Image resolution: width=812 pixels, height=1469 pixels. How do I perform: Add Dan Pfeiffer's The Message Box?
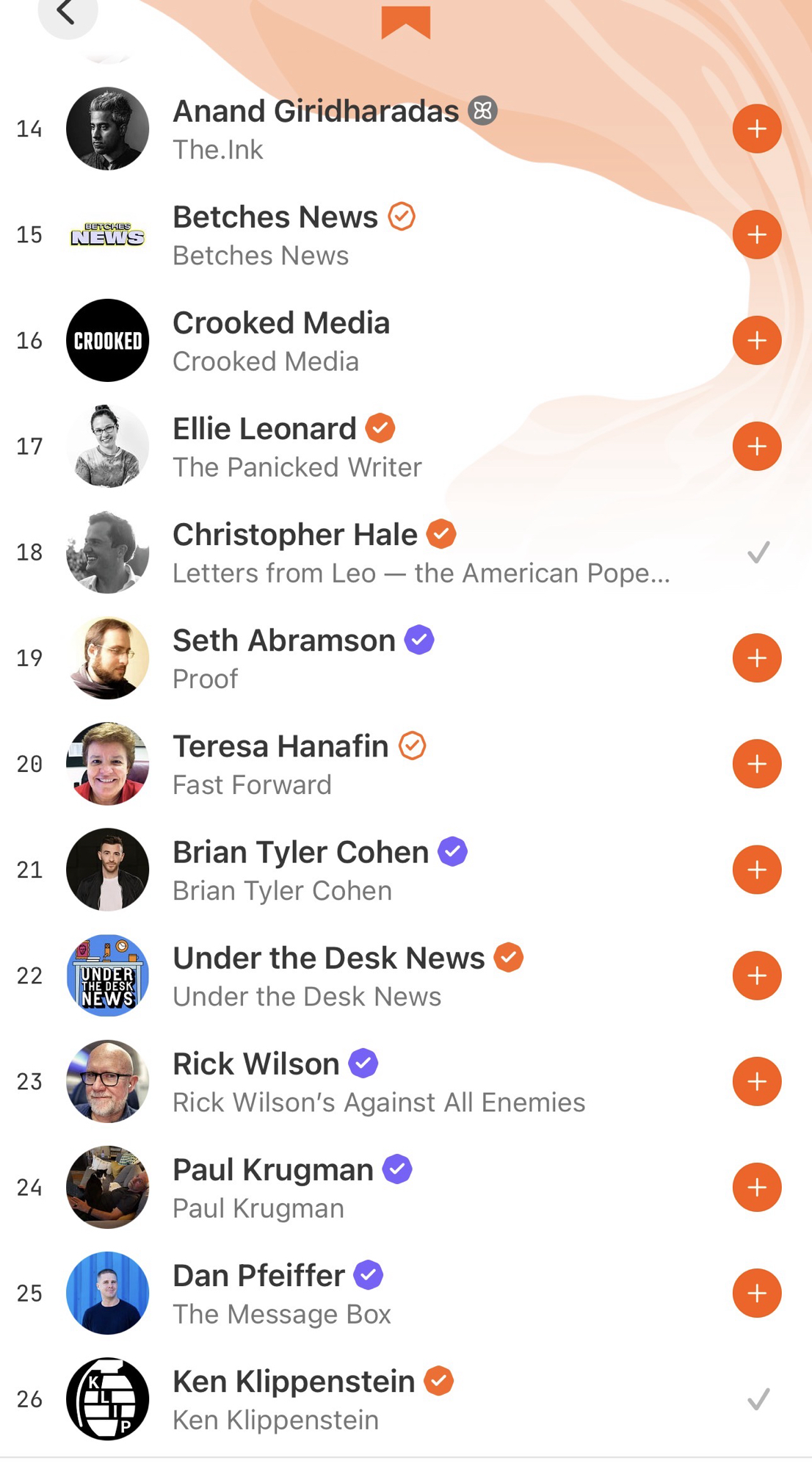coord(756,1293)
